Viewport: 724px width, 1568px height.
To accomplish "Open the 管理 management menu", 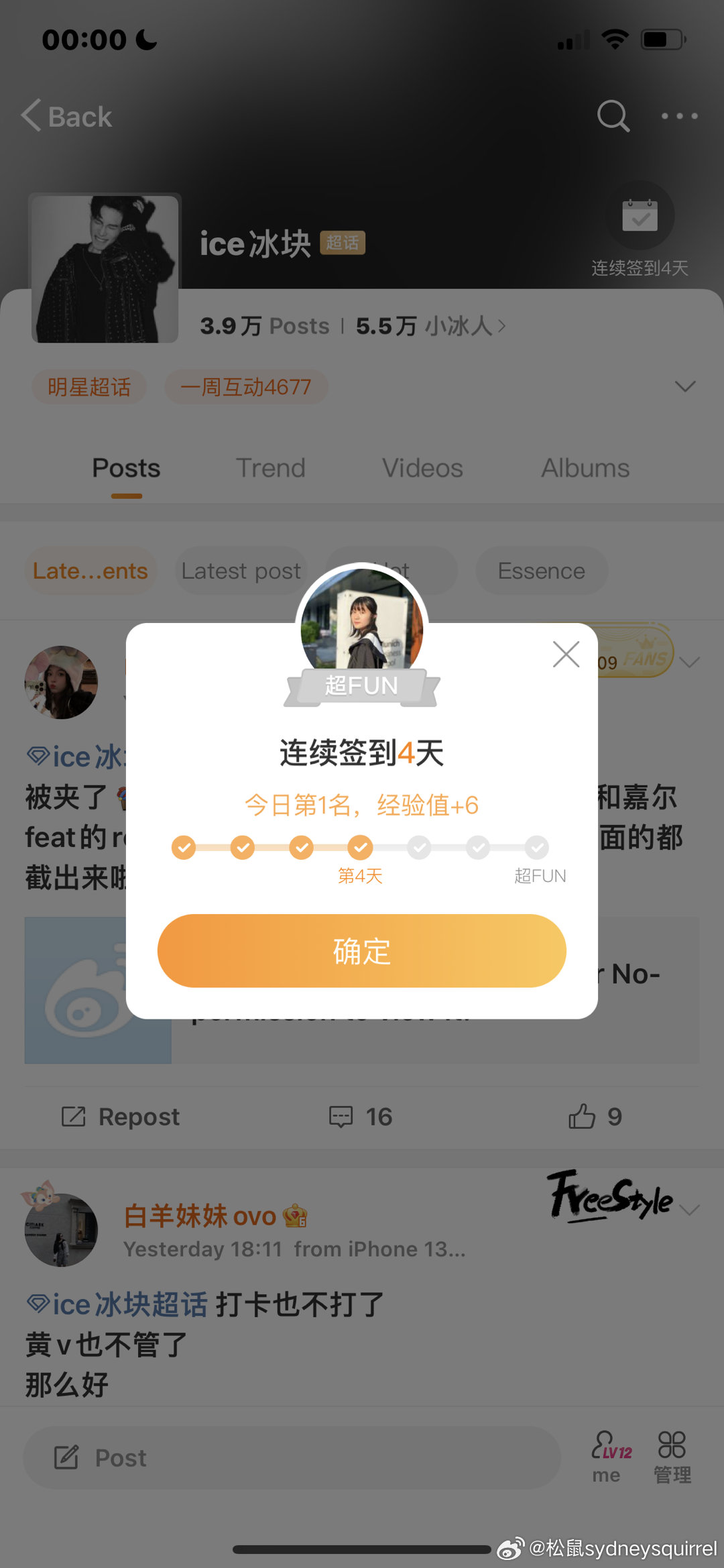I will coord(672,1457).
